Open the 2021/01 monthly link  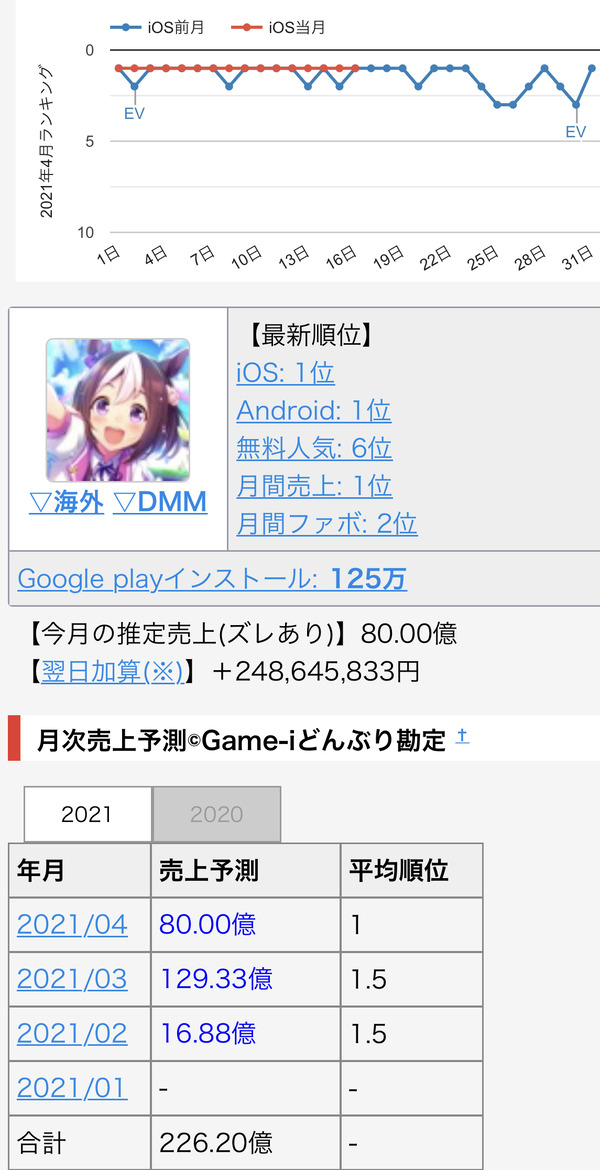coord(72,1088)
